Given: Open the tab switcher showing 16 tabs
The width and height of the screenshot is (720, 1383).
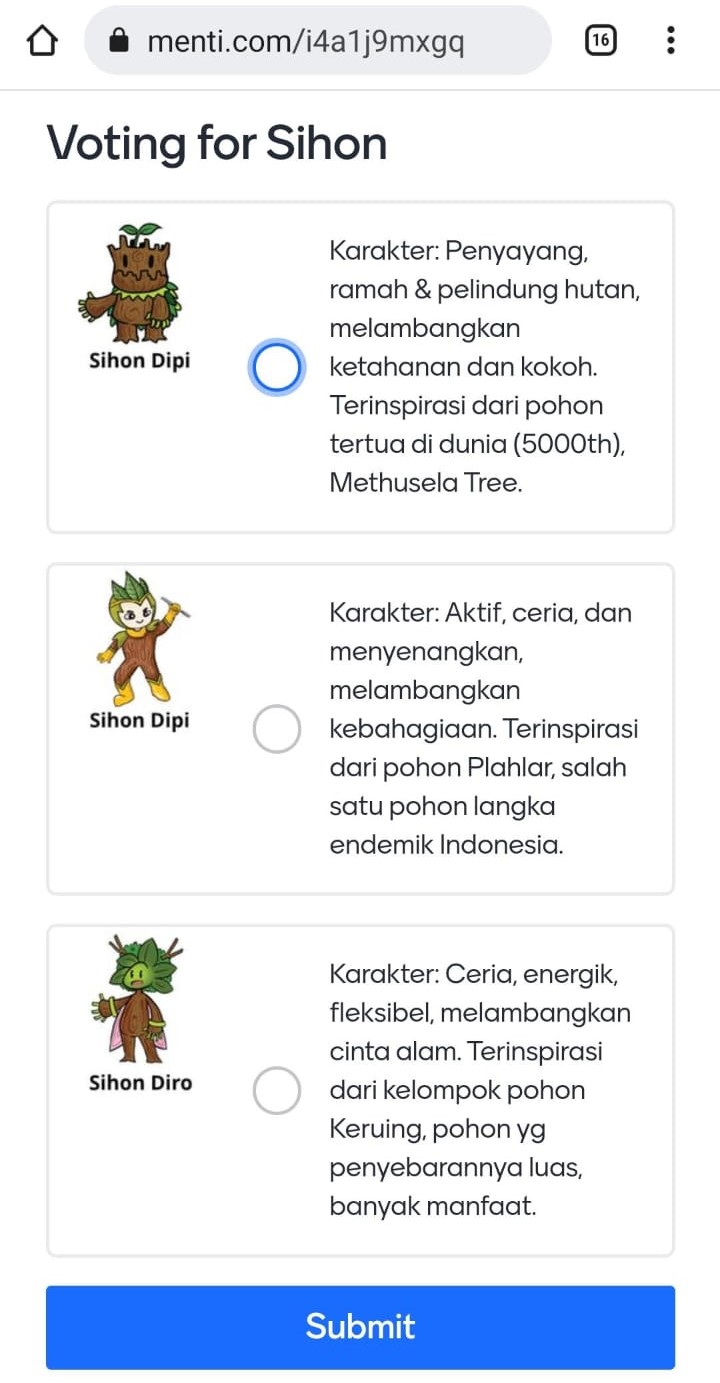Looking at the screenshot, I should pyautogui.click(x=599, y=41).
